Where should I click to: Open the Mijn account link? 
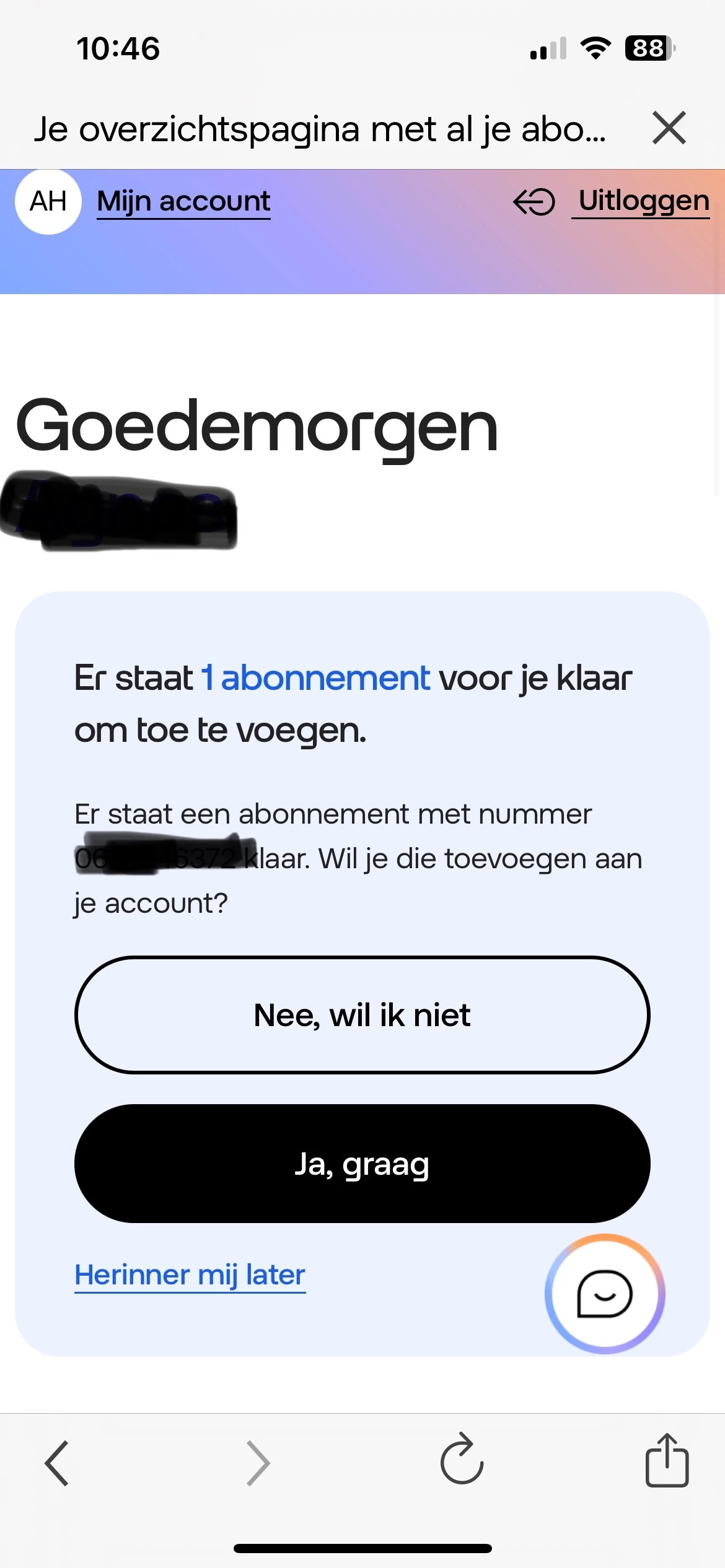click(x=183, y=201)
